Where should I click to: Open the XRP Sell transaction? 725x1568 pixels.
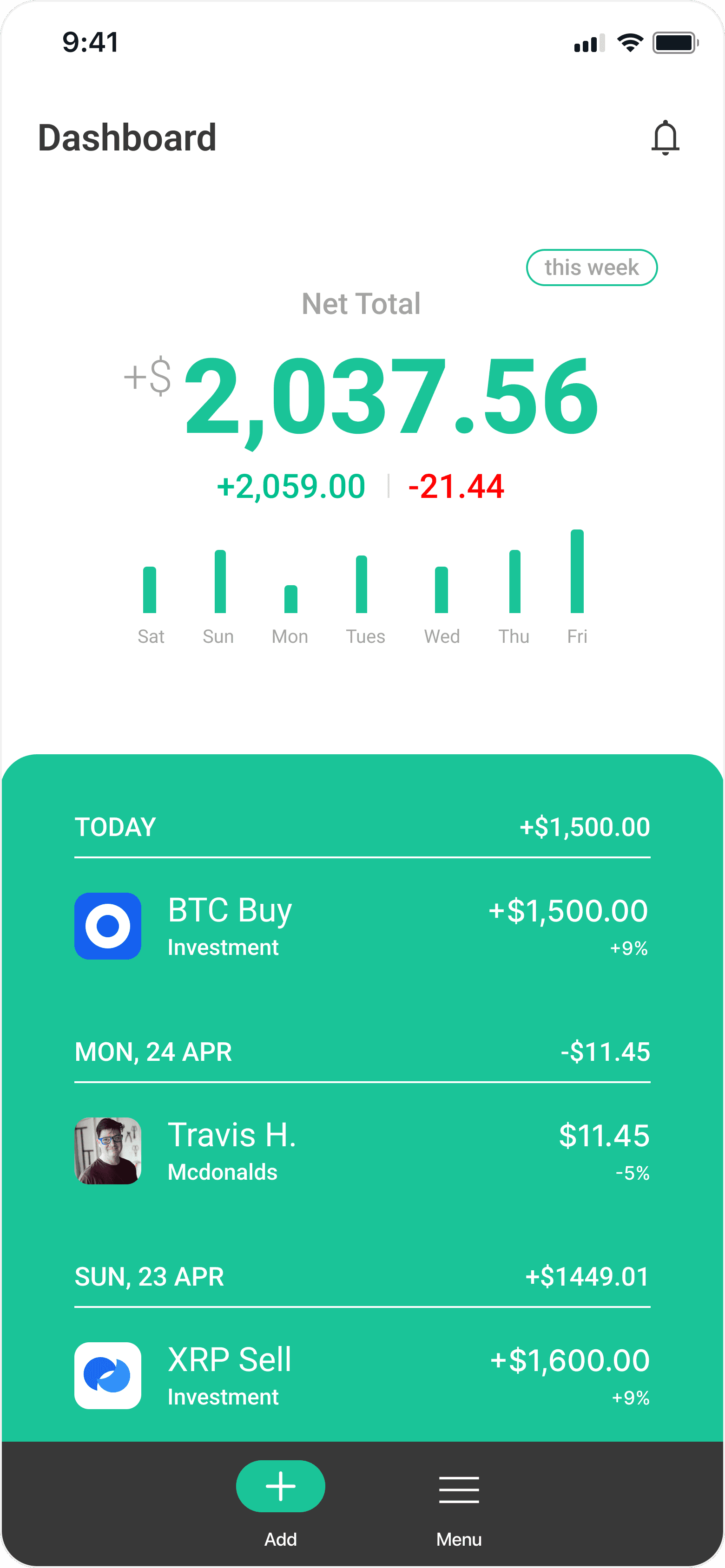pyautogui.click(x=362, y=1375)
